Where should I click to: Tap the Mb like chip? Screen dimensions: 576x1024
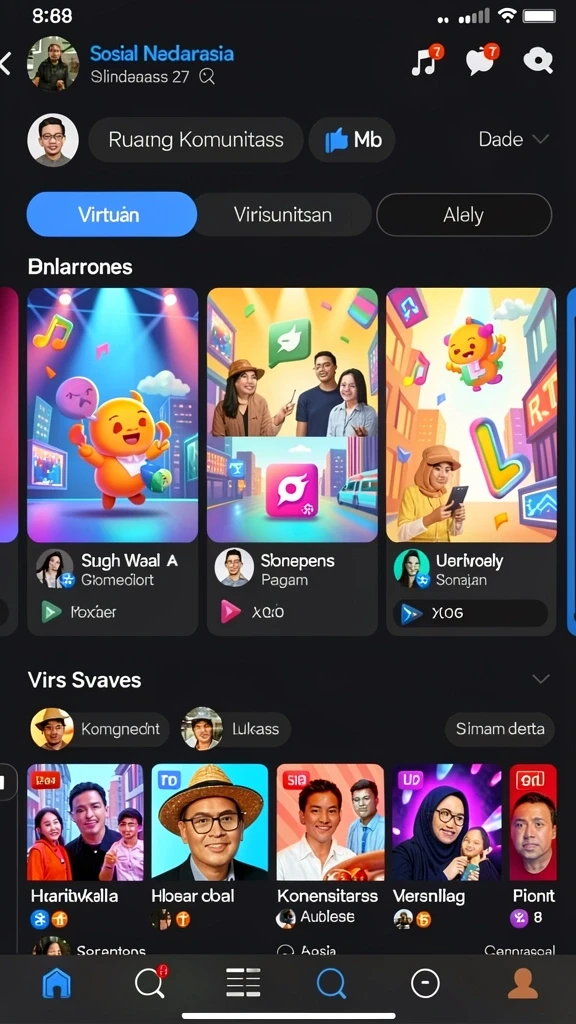(x=353, y=140)
